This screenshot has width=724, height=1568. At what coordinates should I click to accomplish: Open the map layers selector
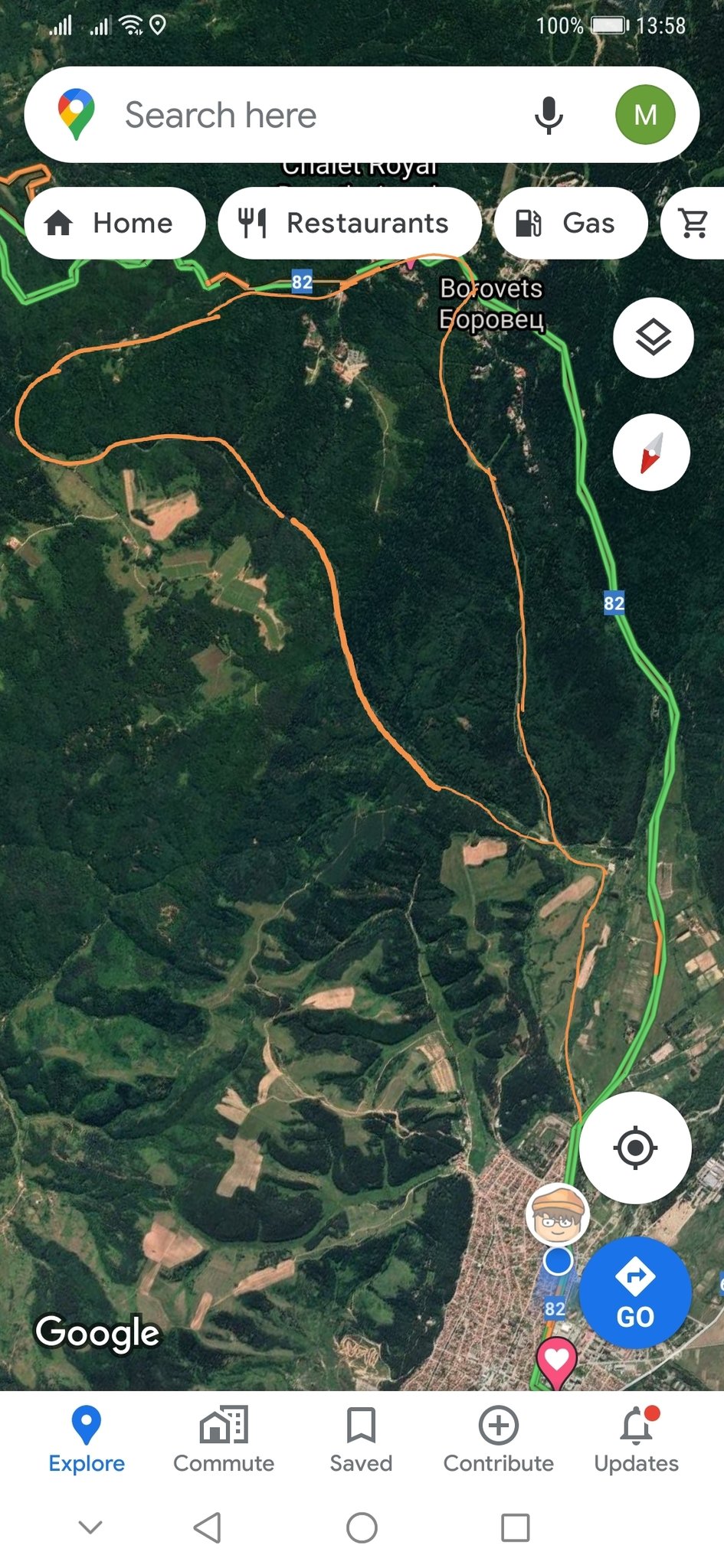[653, 338]
